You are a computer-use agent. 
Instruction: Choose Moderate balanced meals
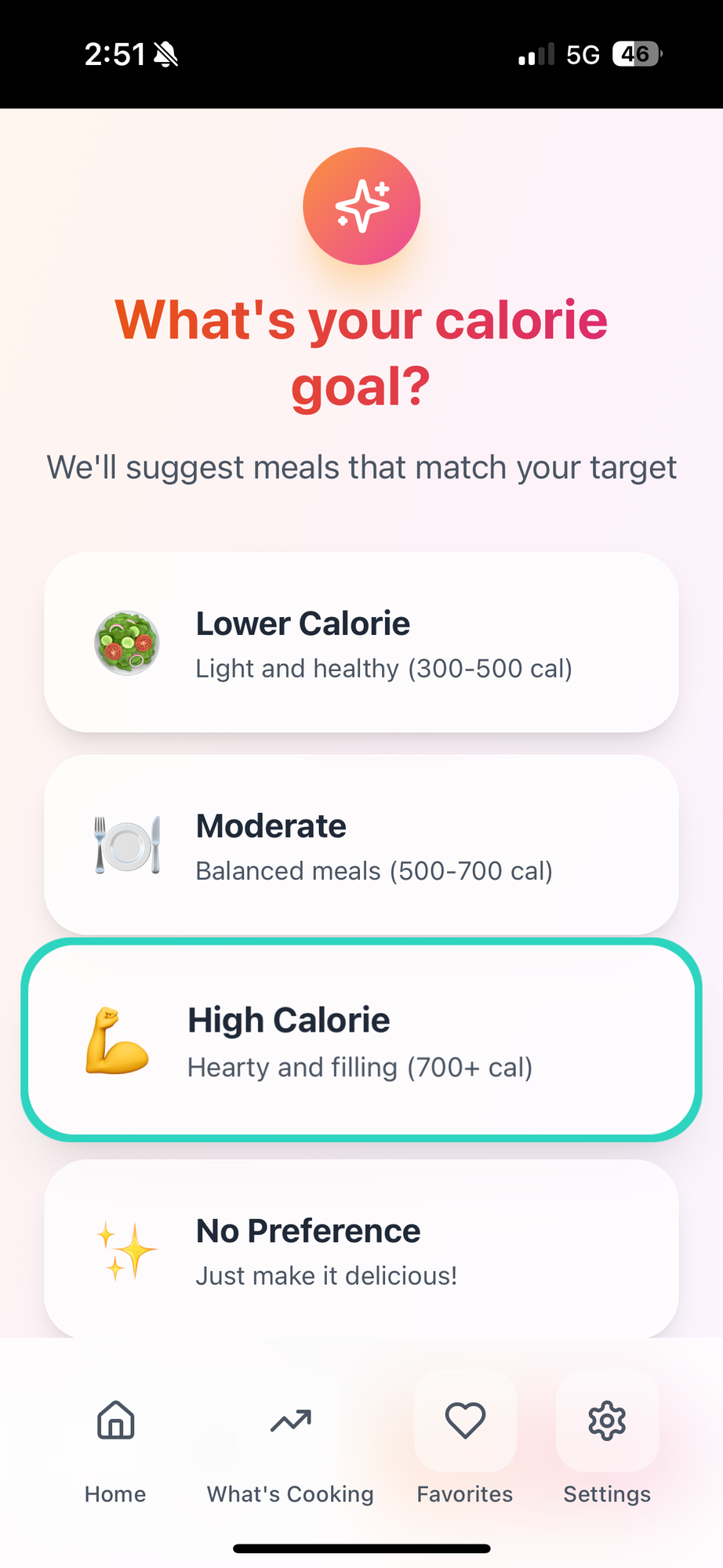(x=361, y=844)
